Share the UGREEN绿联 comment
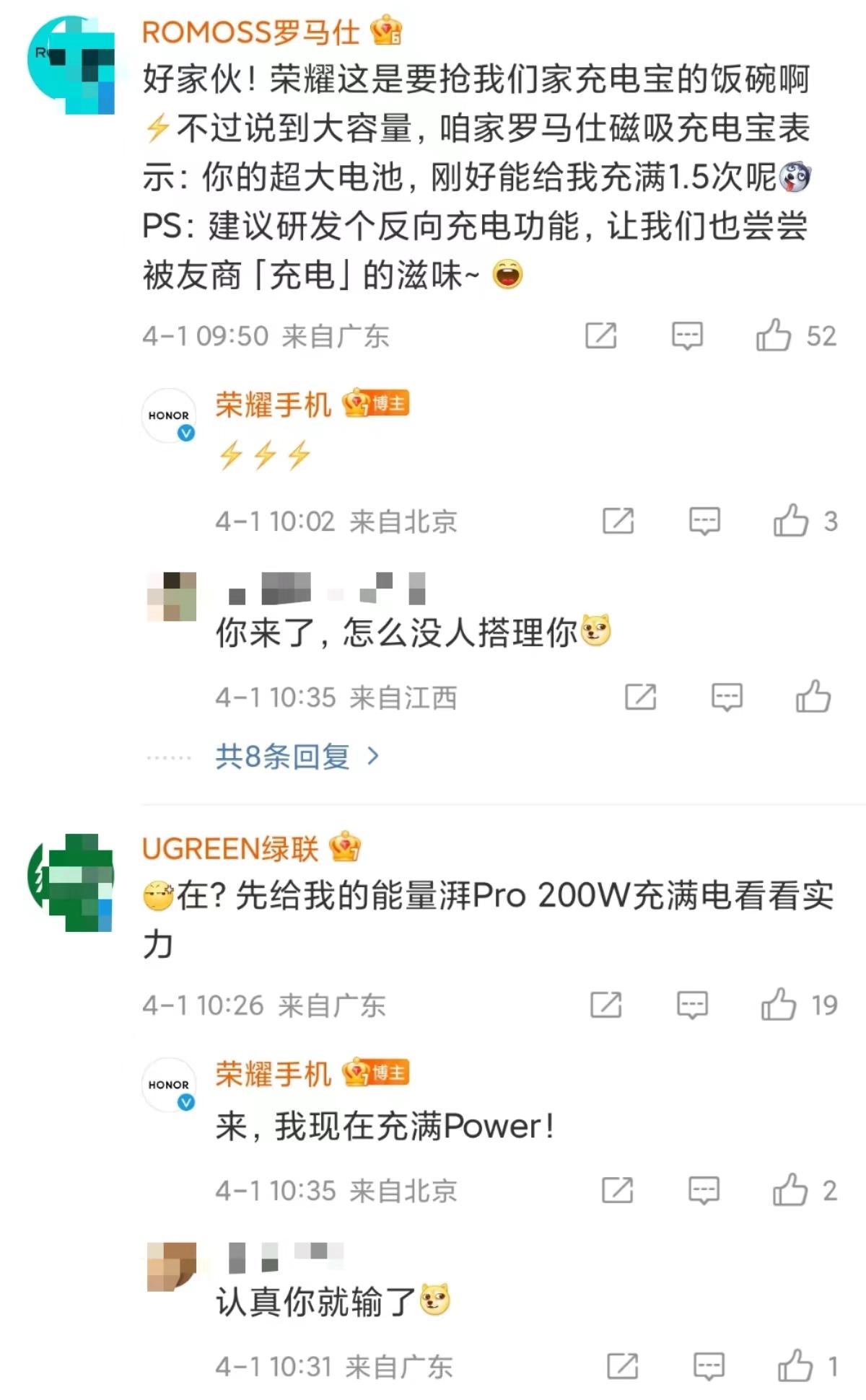Image resolution: width=866 pixels, height=1400 pixels. point(605,1005)
